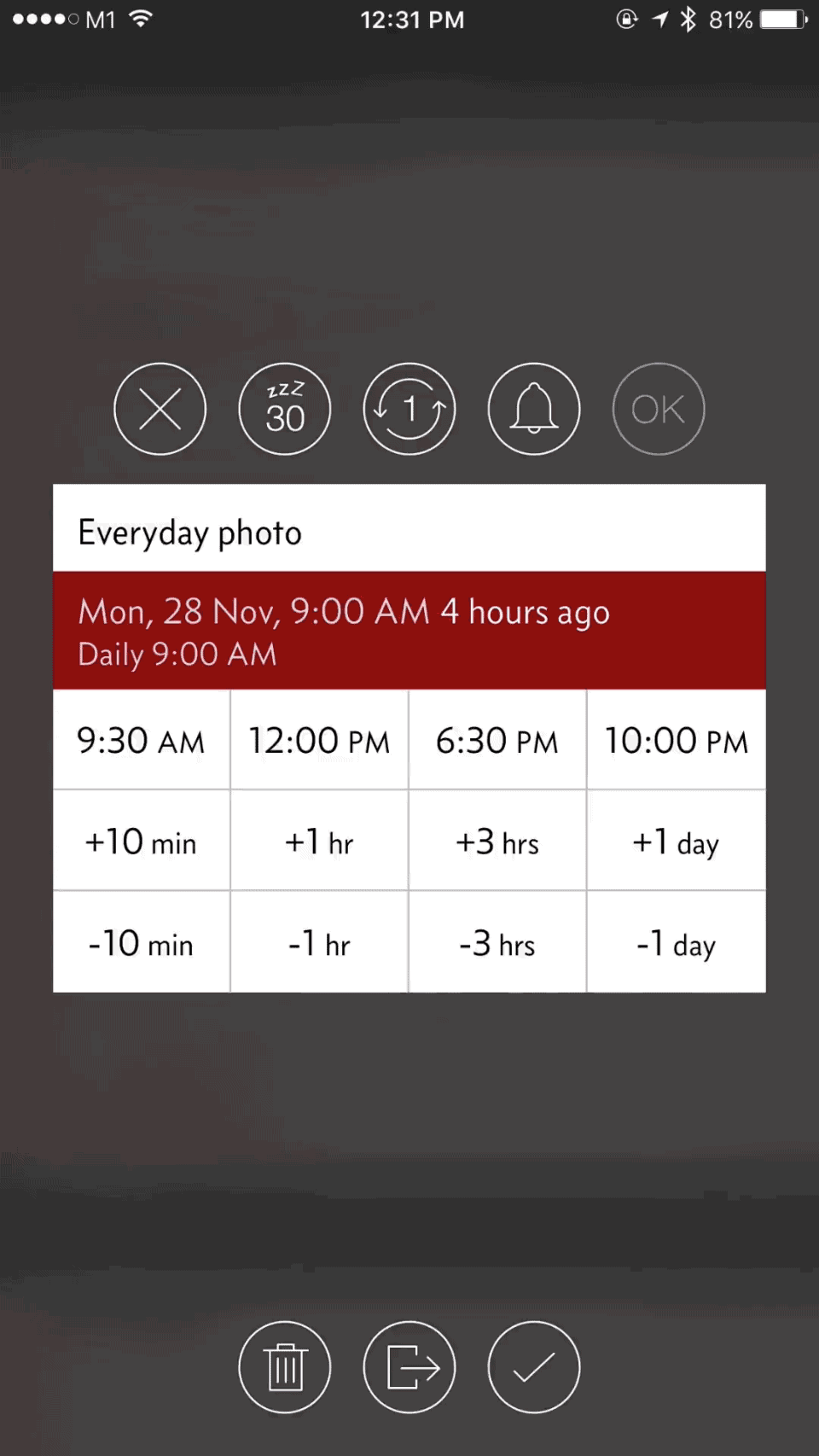
Task: Snooze until 9:30 AM
Action: 140,741
